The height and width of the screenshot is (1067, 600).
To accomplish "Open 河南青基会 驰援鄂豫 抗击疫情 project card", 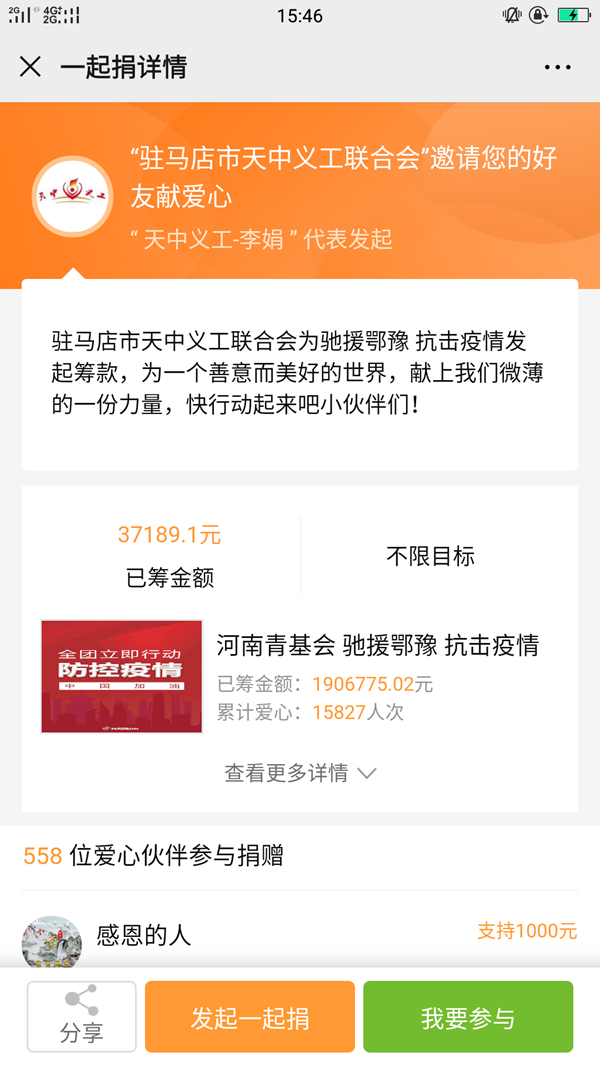I will click(x=300, y=676).
